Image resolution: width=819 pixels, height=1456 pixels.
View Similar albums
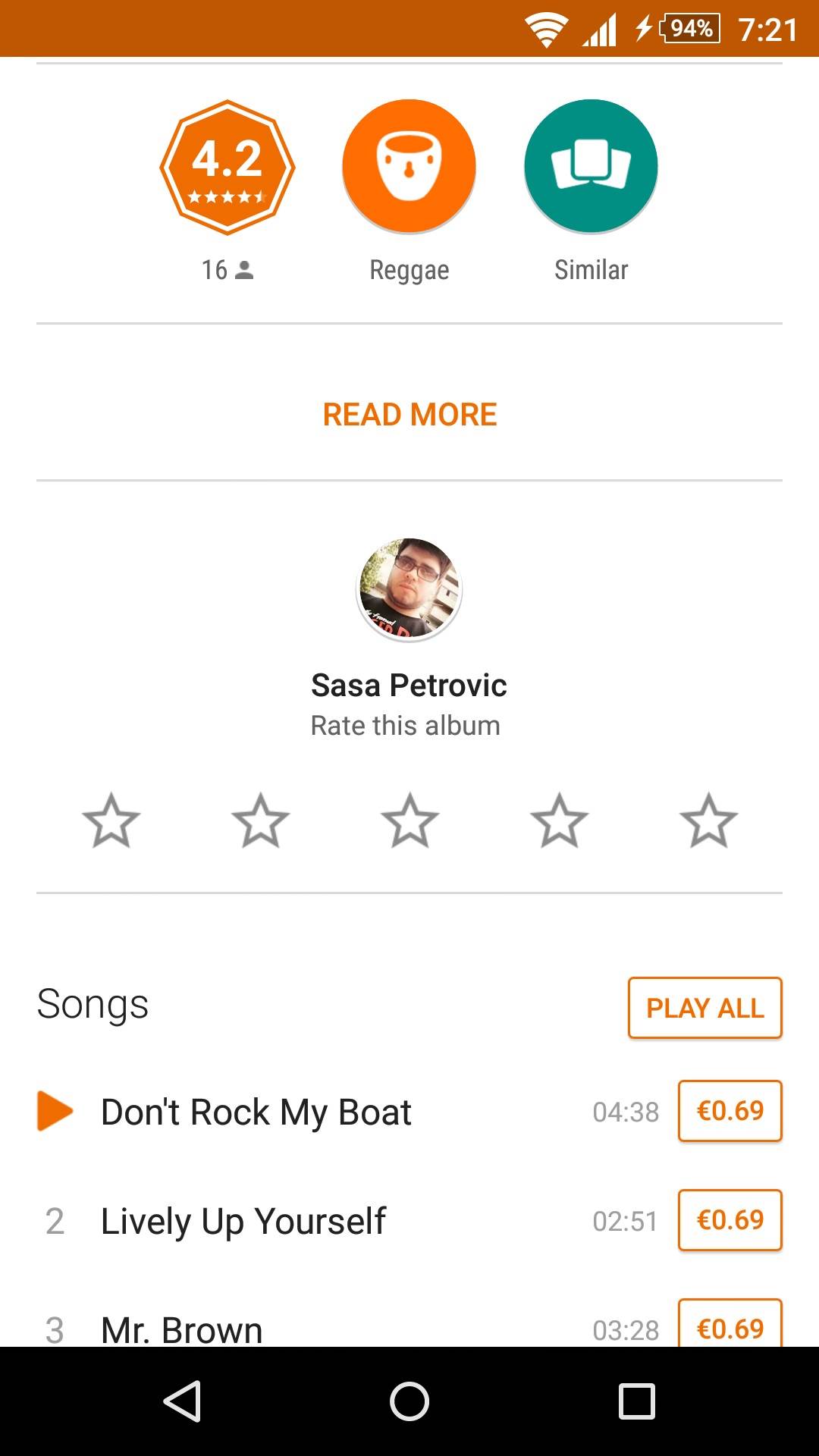591,167
